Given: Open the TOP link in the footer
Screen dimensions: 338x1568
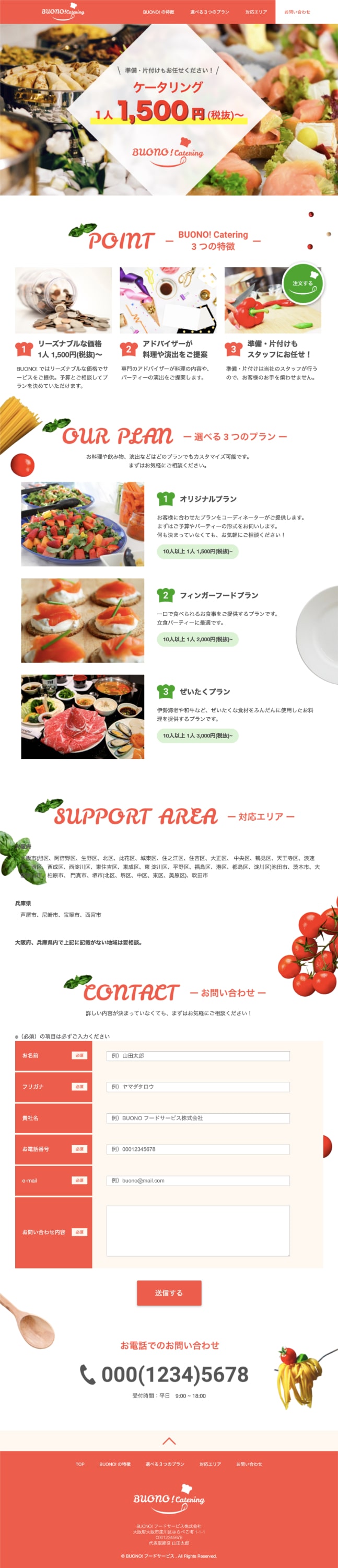Looking at the screenshot, I should (80, 1464).
